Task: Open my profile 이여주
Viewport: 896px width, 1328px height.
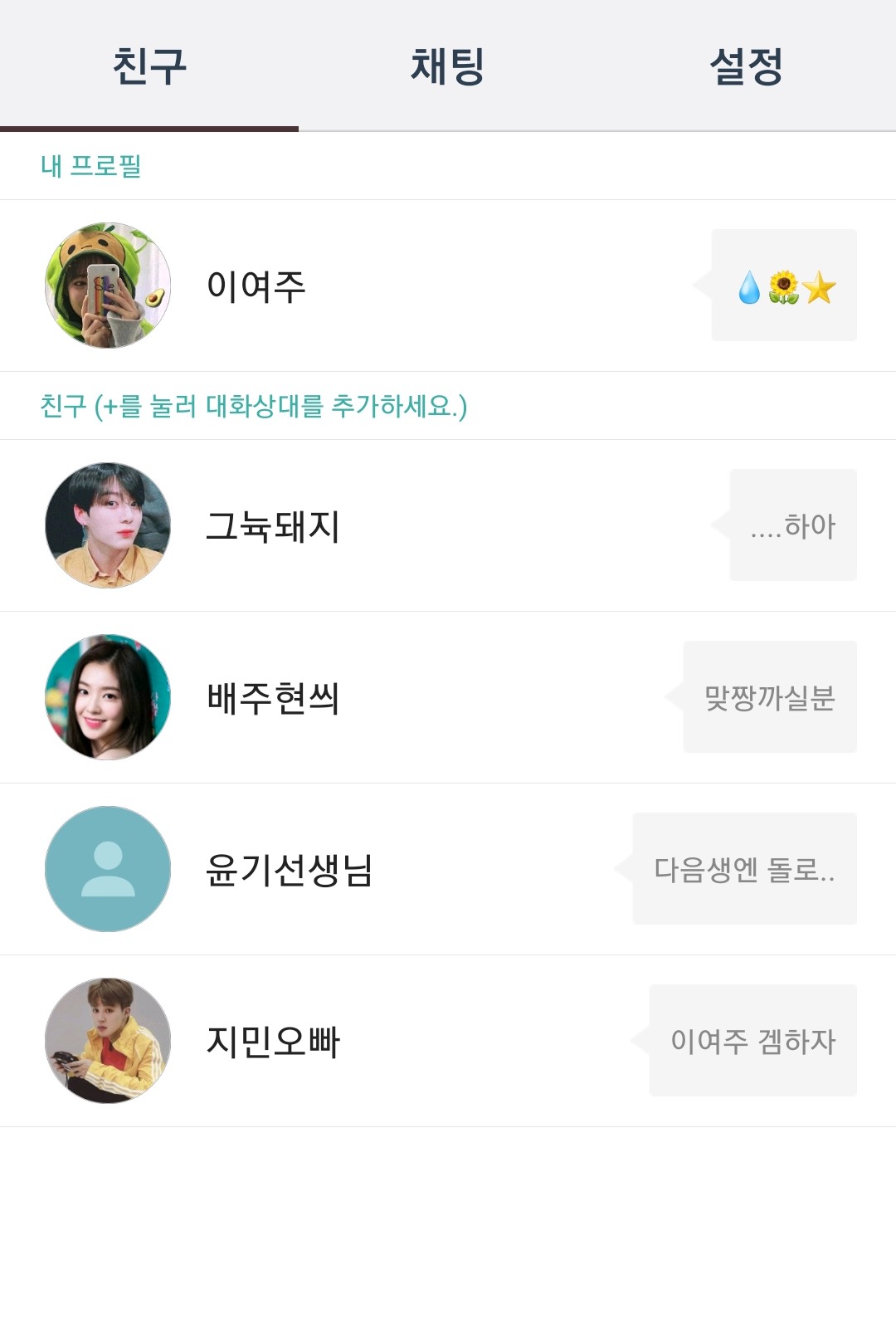Action: pos(256,286)
